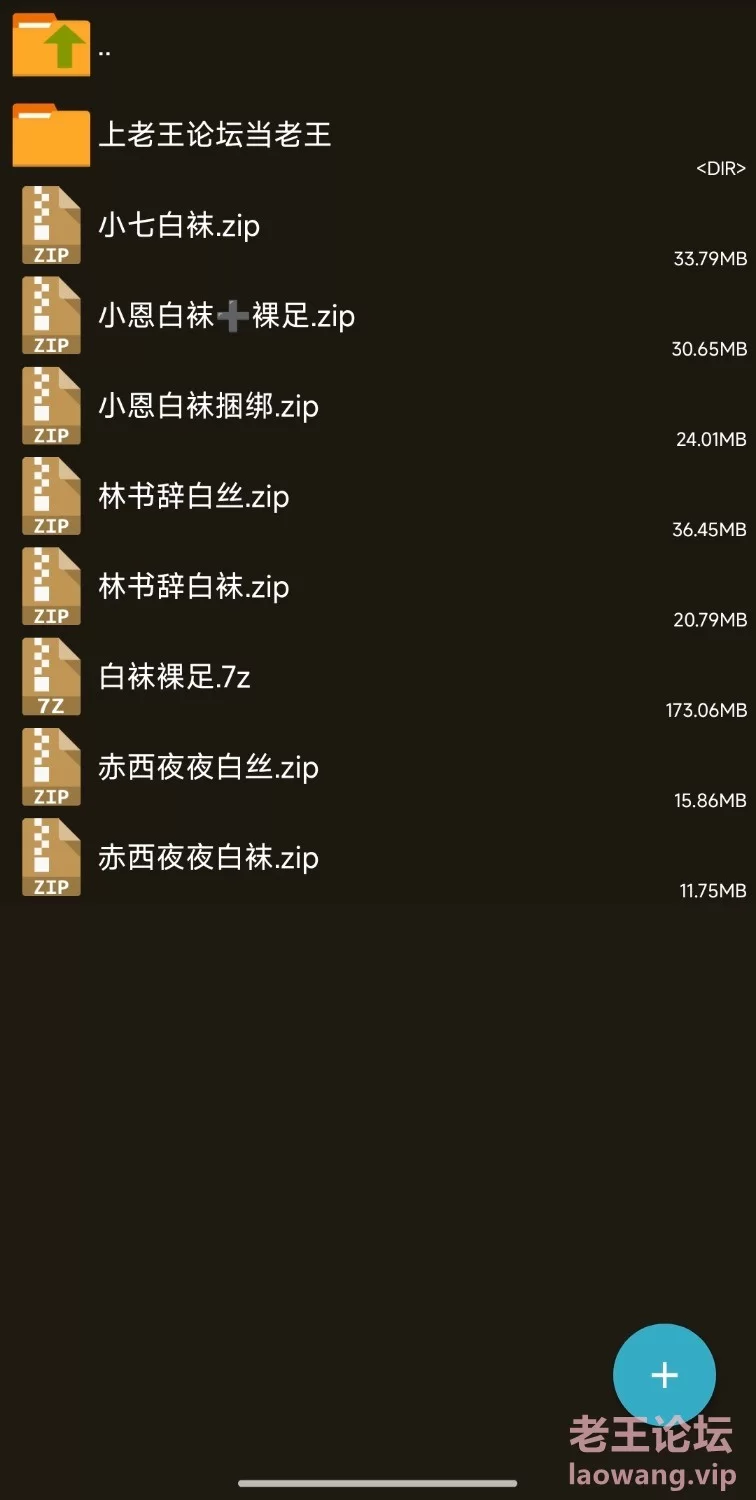Click the ZIP icon of 赤西夜夜白丝.zip
This screenshot has height=1500, width=756.
click(50, 766)
